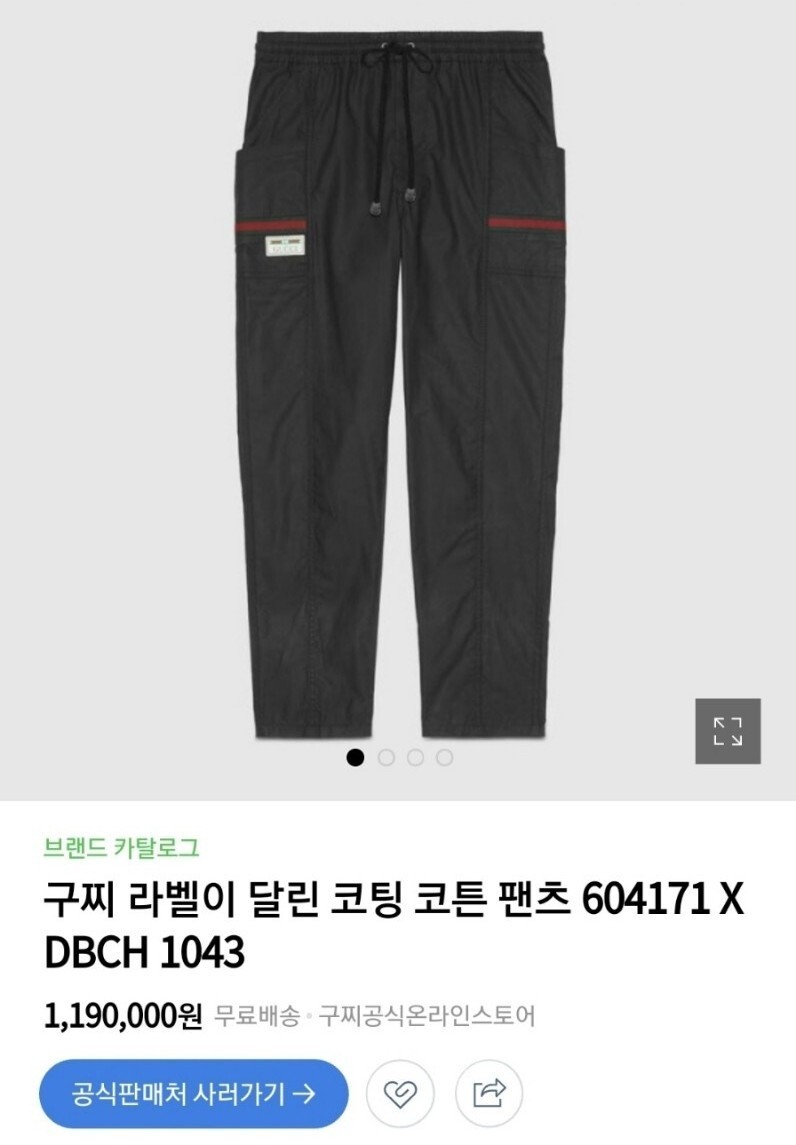Jump to the second image dot
The image size is (796, 1145).
click(x=386, y=757)
